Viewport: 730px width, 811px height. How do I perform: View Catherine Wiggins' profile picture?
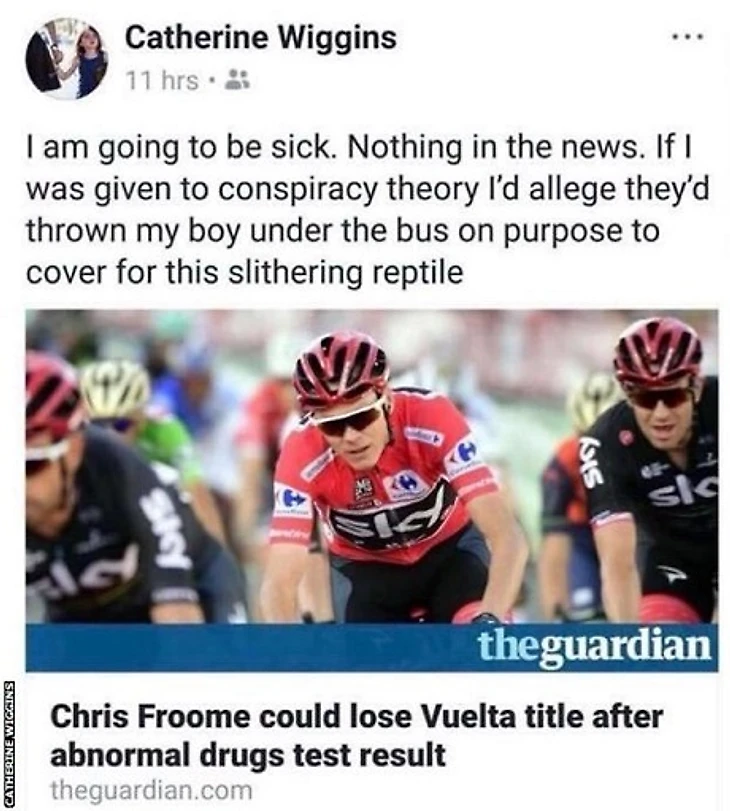[x=66, y=59]
